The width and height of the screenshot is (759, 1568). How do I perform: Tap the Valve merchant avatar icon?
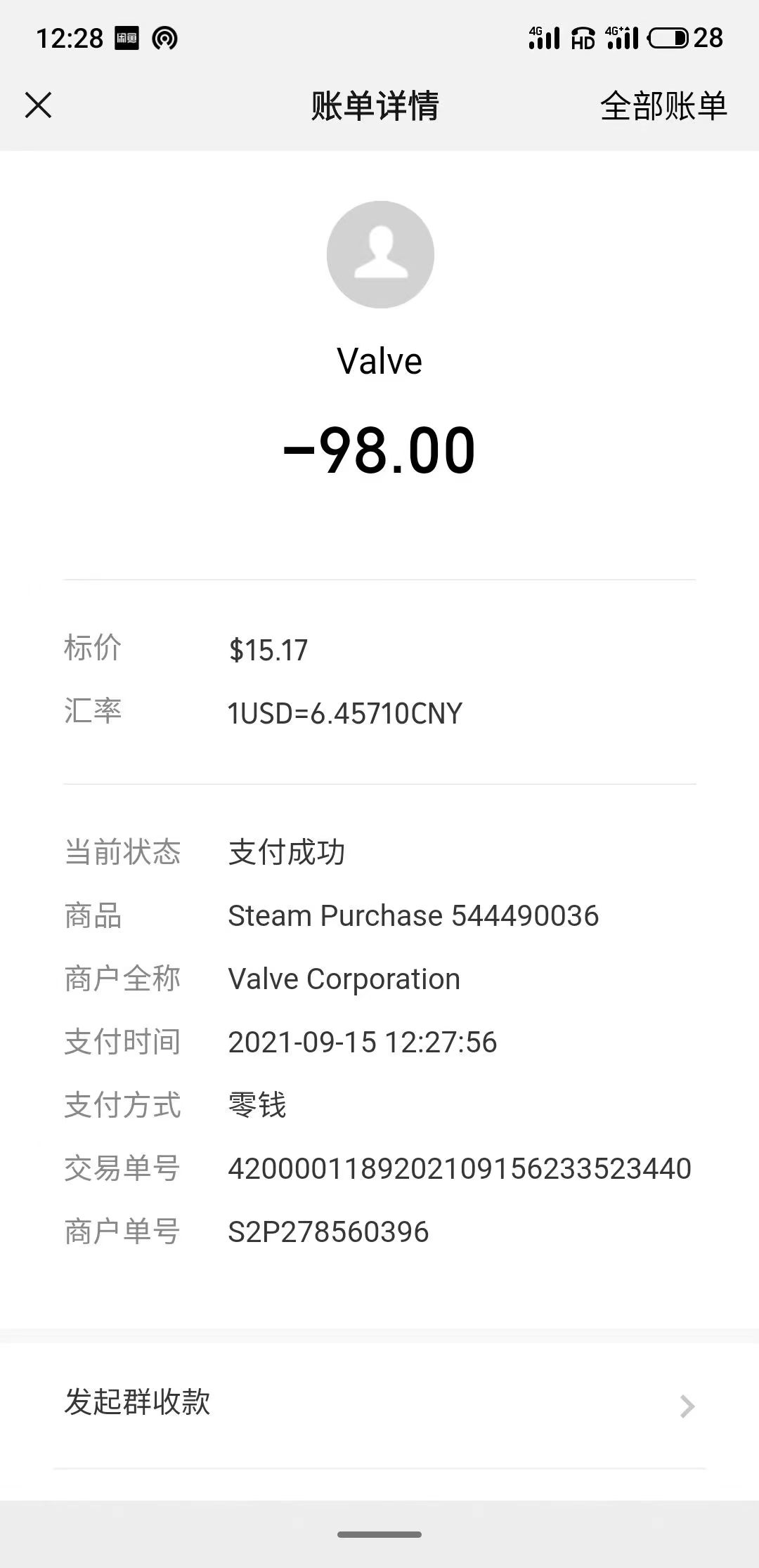[x=380, y=254]
